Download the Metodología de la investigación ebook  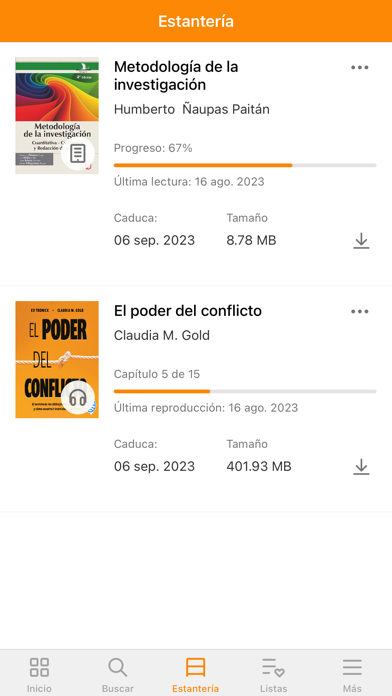(x=361, y=241)
